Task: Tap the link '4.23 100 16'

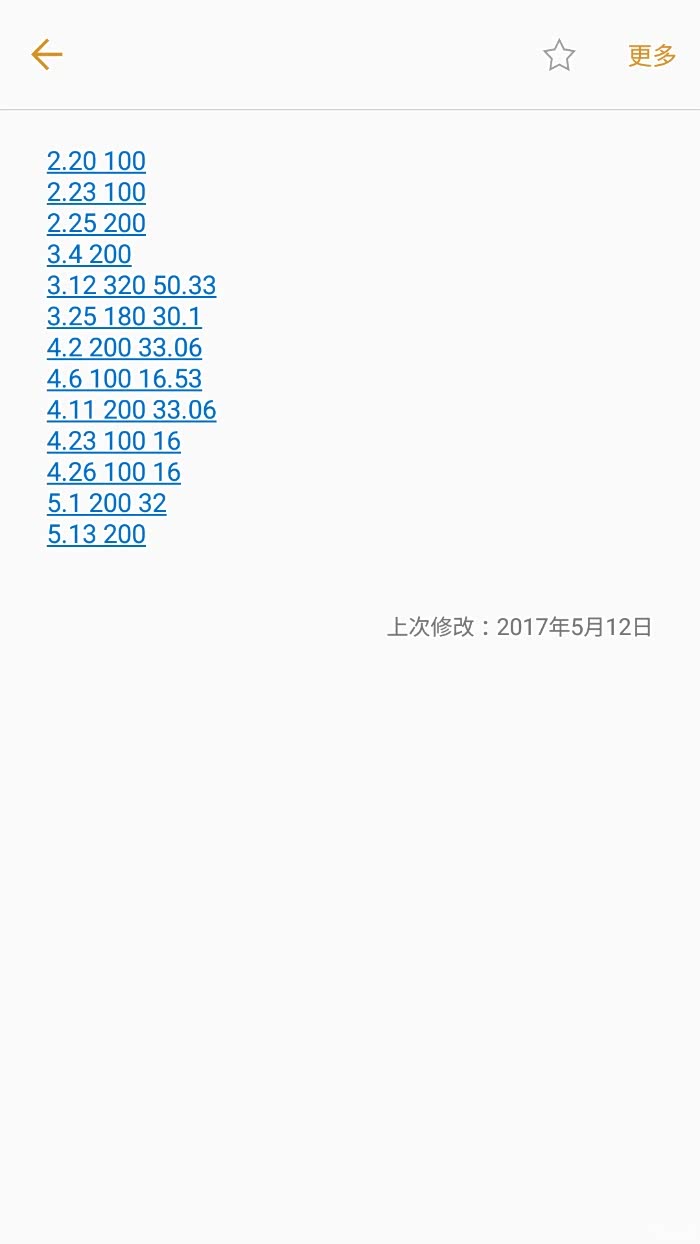Action: pyautogui.click(x=114, y=440)
